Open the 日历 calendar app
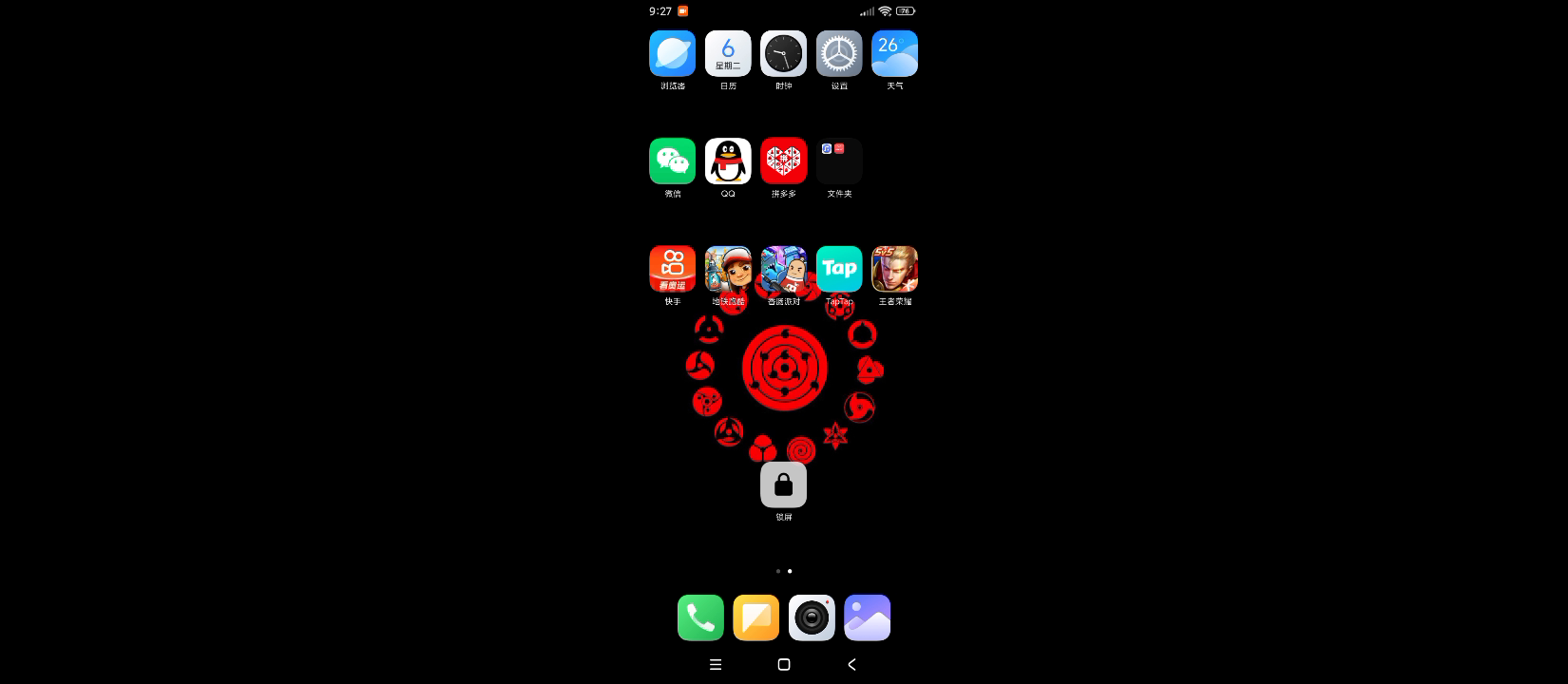 pyautogui.click(x=728, y=54)
